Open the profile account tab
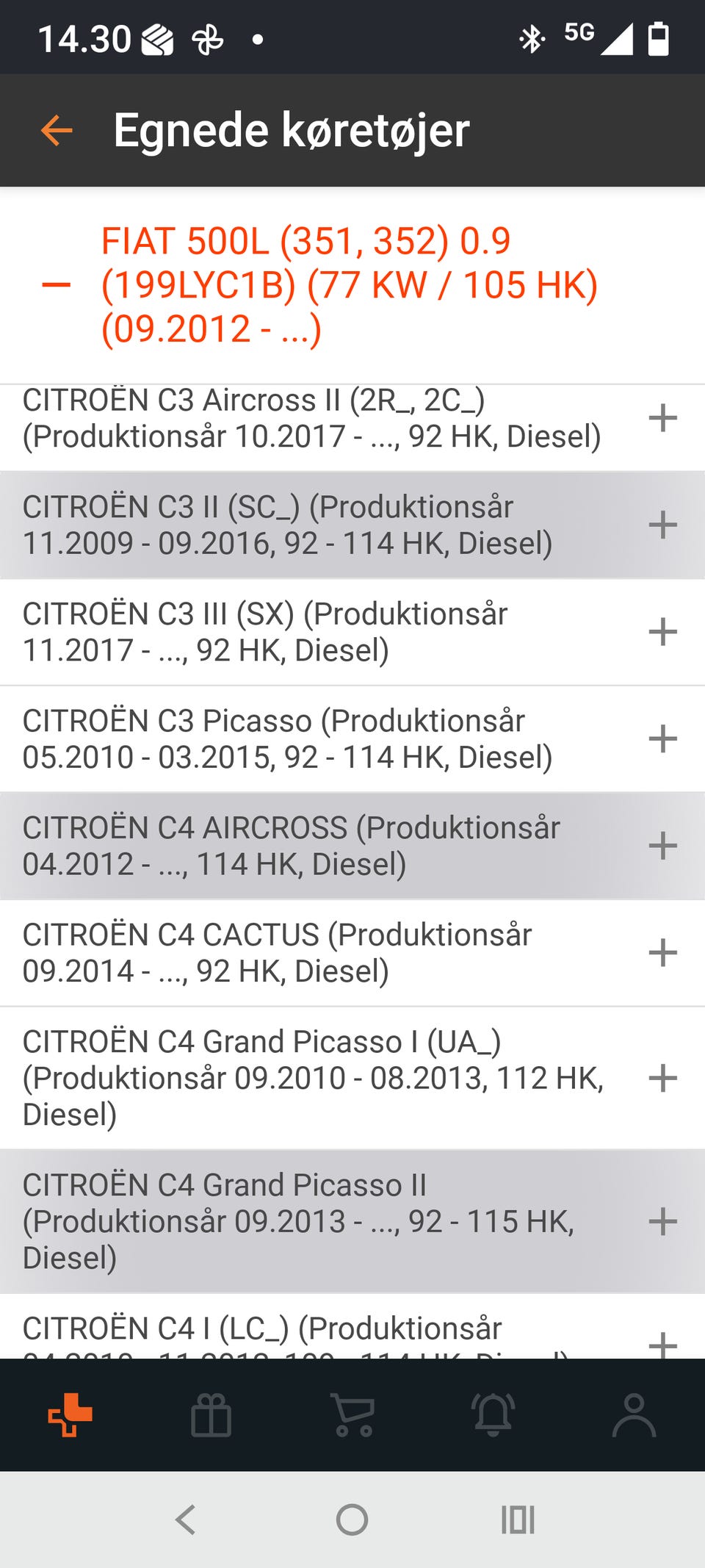 point(634,1414)
